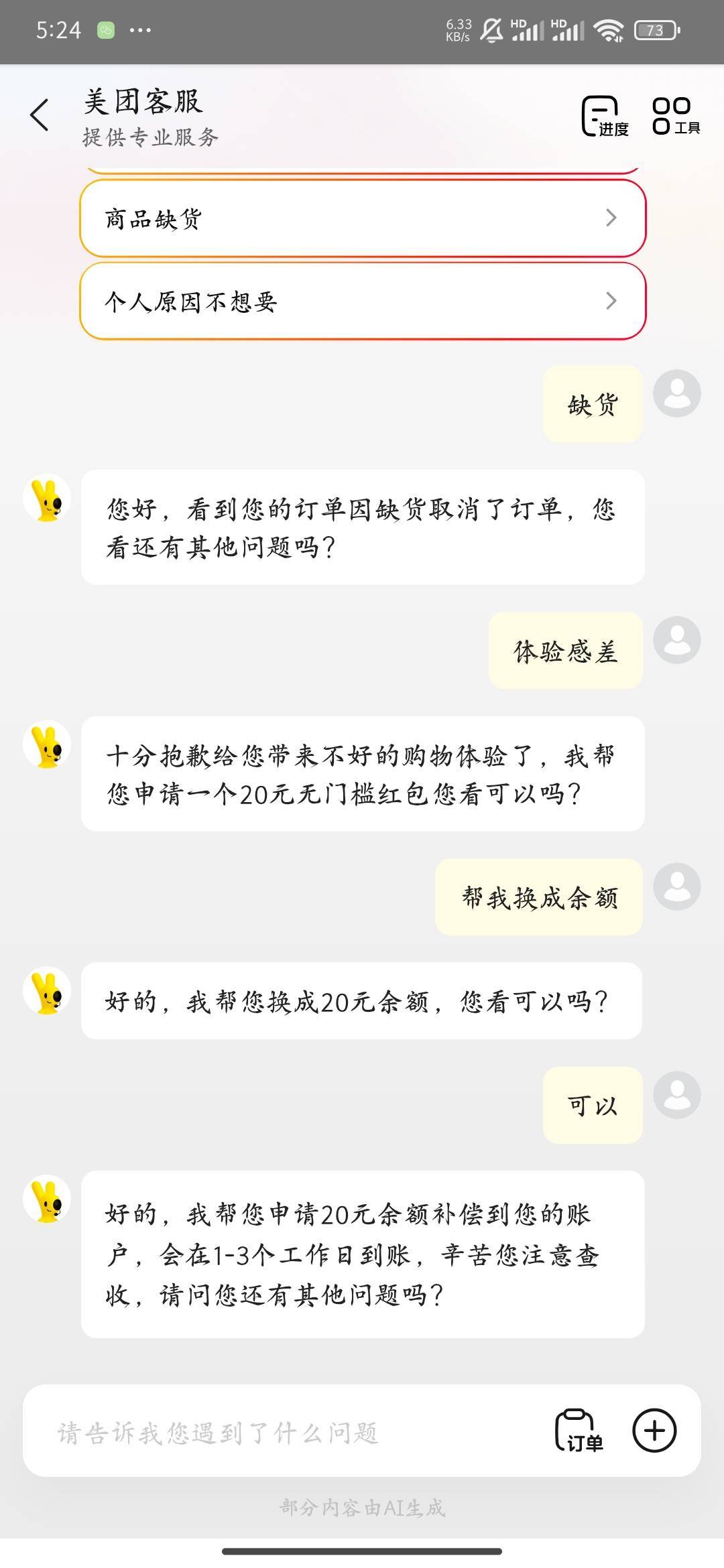
Task: Open the plus attachment menu
Action: point(654,1431)
